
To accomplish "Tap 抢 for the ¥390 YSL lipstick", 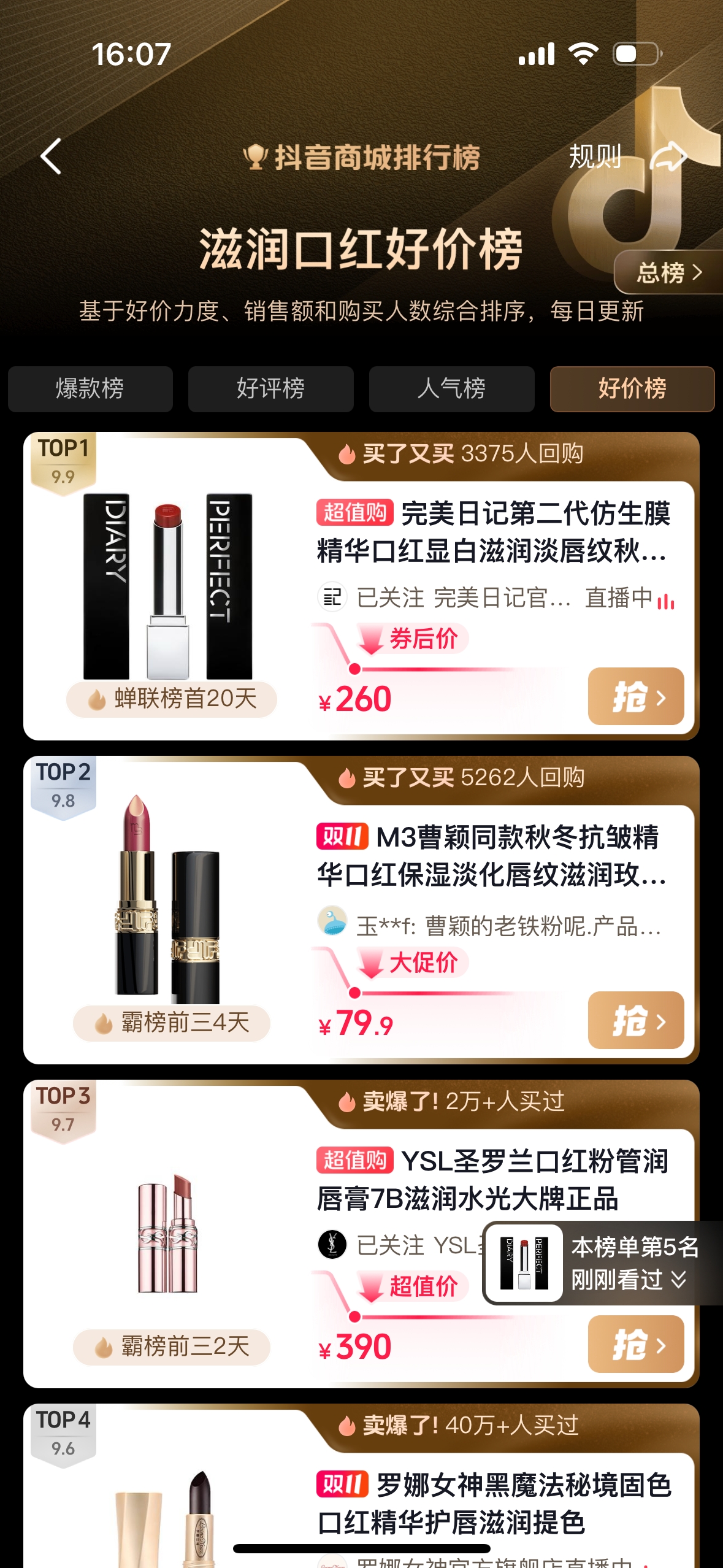I will (x=635, y=1345).
